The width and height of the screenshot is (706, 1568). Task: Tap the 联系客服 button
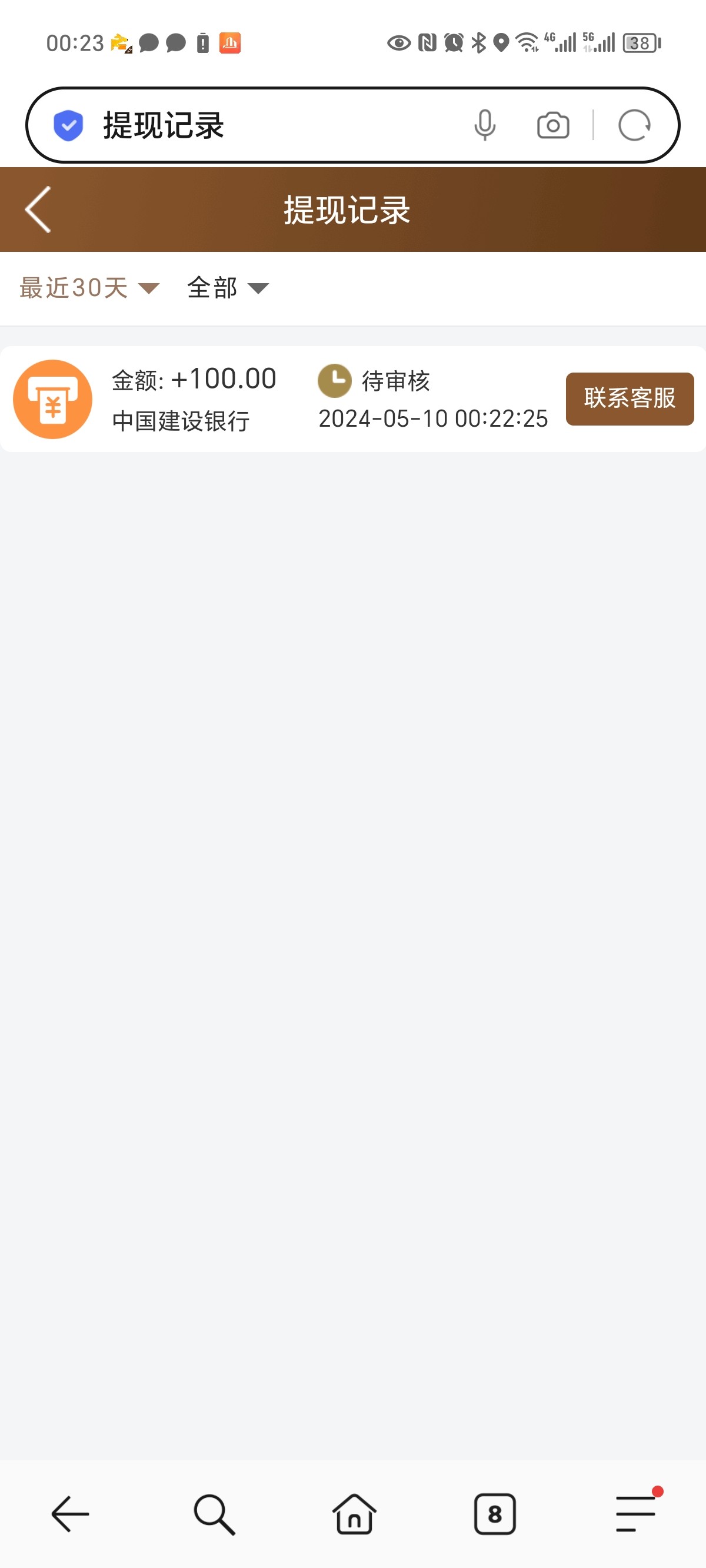click(630, 398)
